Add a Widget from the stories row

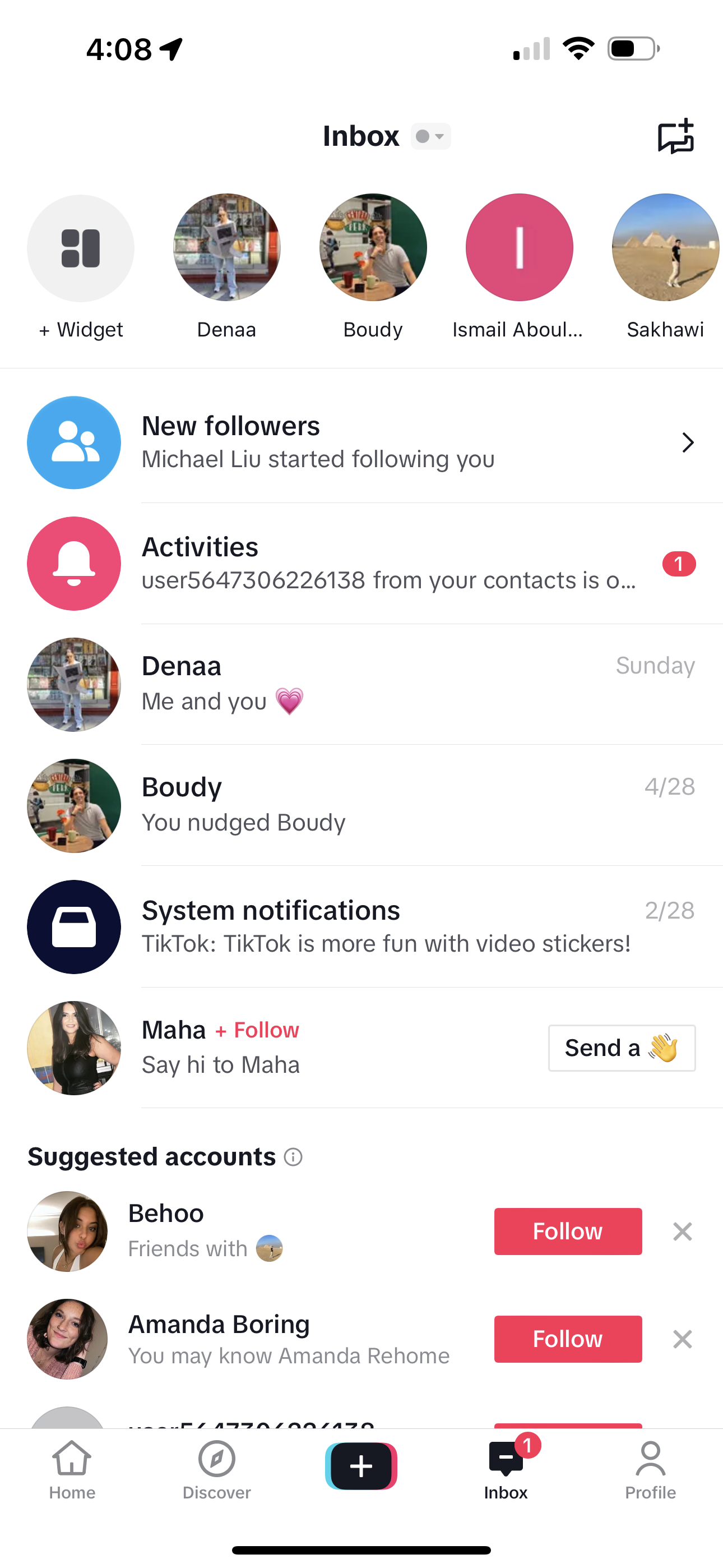(80, 247)
